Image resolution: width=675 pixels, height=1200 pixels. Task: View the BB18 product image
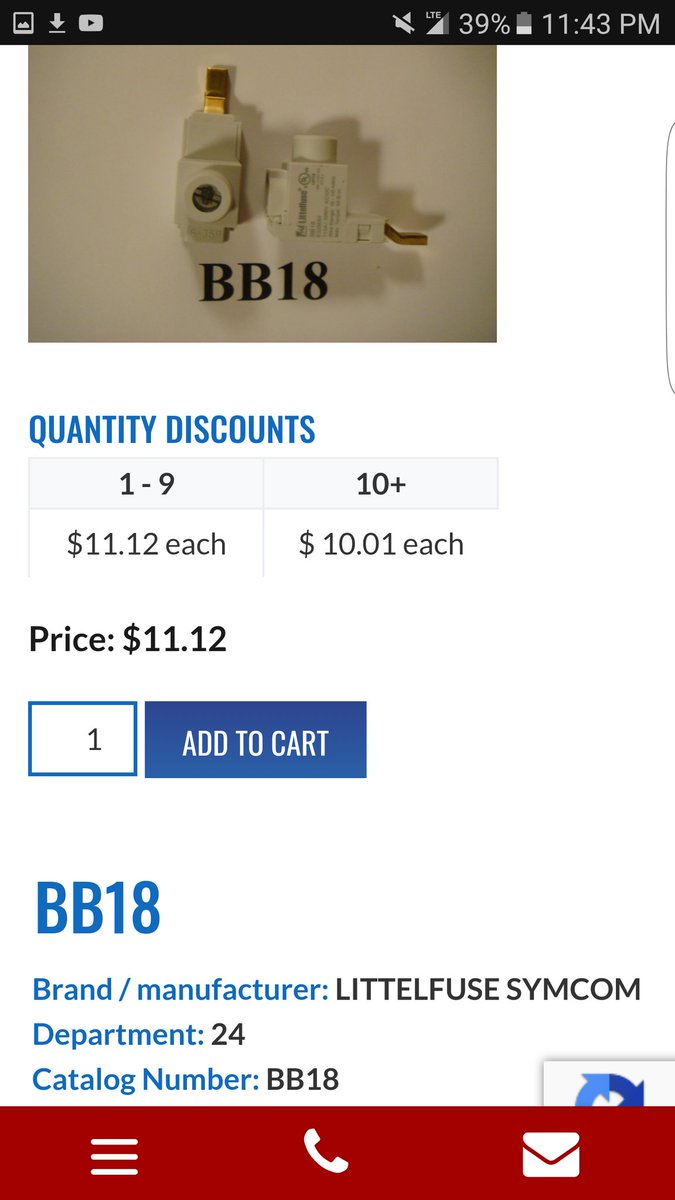pyautogui.click(x=262, y=193)
